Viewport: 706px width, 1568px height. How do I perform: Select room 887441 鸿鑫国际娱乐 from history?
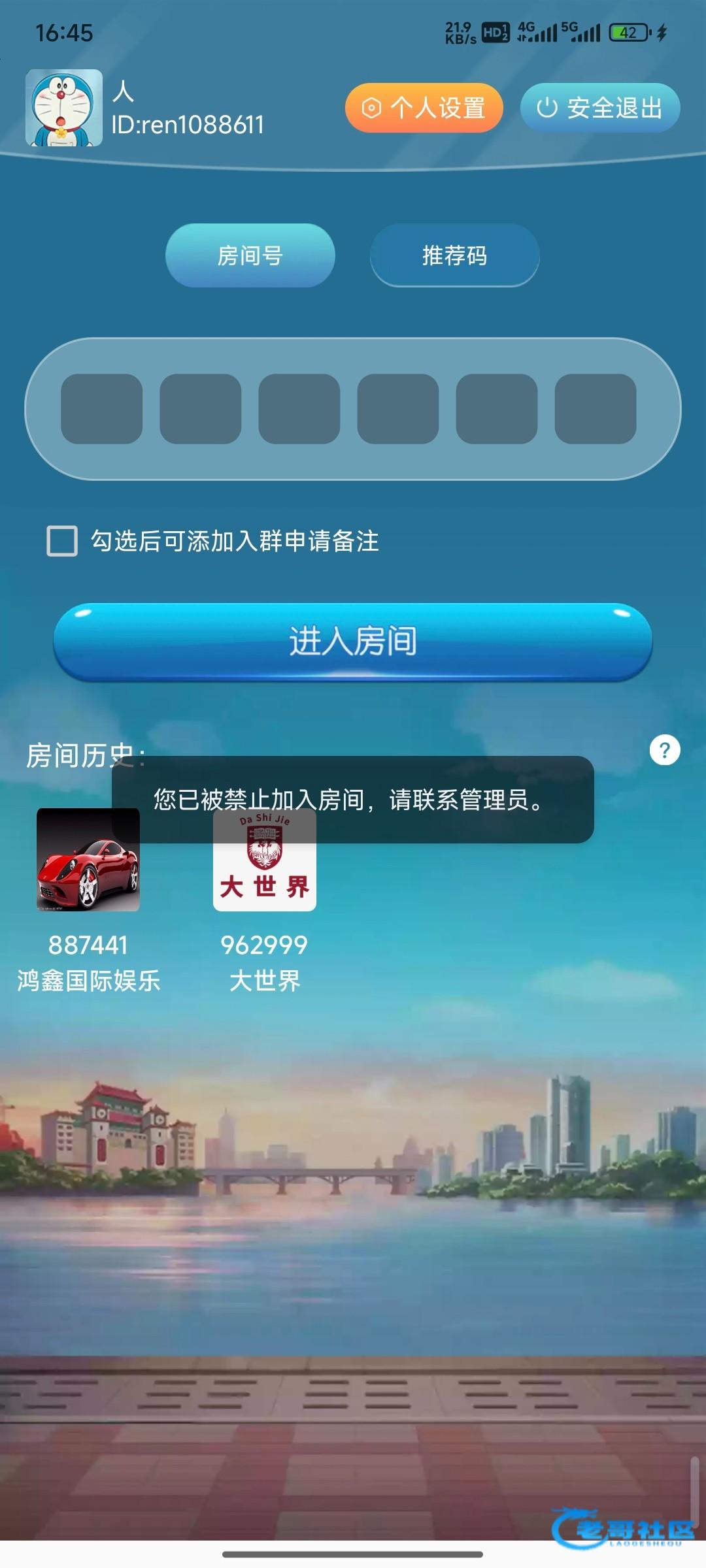pyautogui.click(x=88, y=875)
